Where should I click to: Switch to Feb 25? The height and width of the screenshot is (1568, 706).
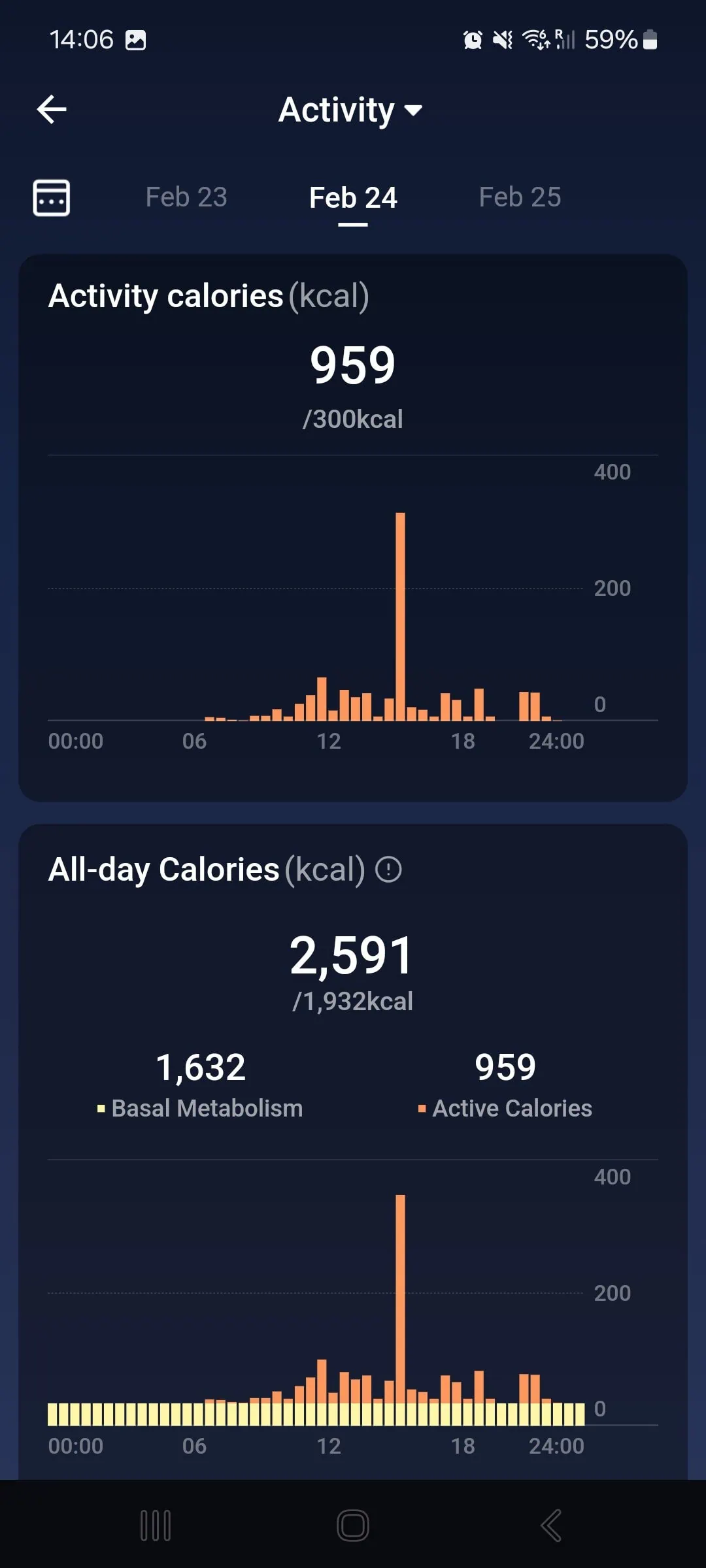(x=520, y=197)
